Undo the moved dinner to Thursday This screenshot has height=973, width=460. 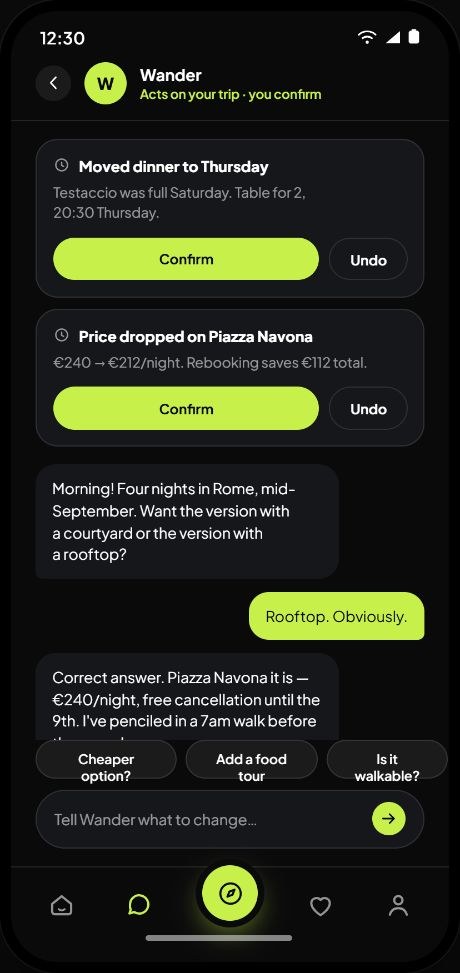(x=368, y=259)
